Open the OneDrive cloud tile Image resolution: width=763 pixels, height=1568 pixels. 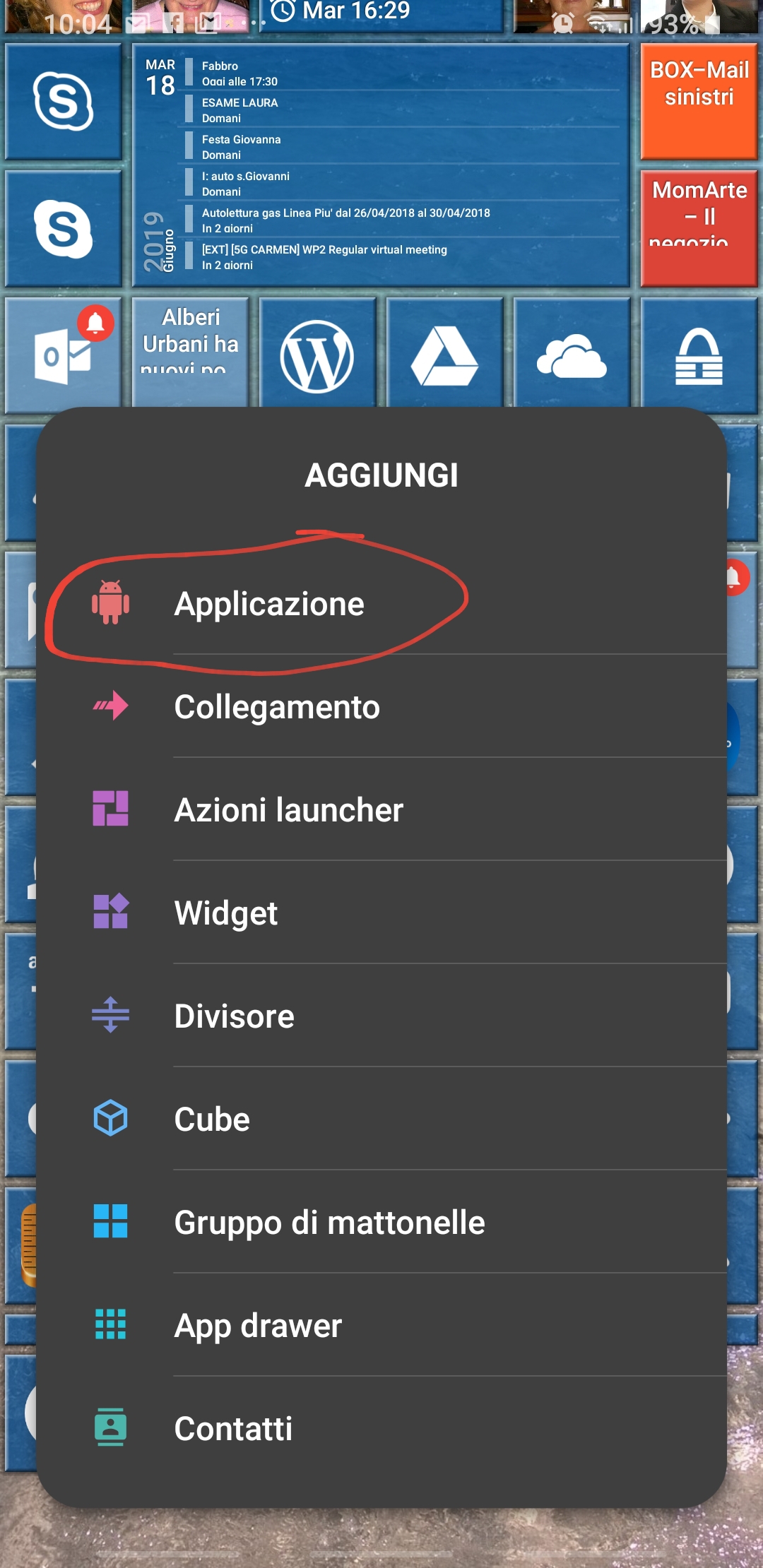(x=572, y=355)
